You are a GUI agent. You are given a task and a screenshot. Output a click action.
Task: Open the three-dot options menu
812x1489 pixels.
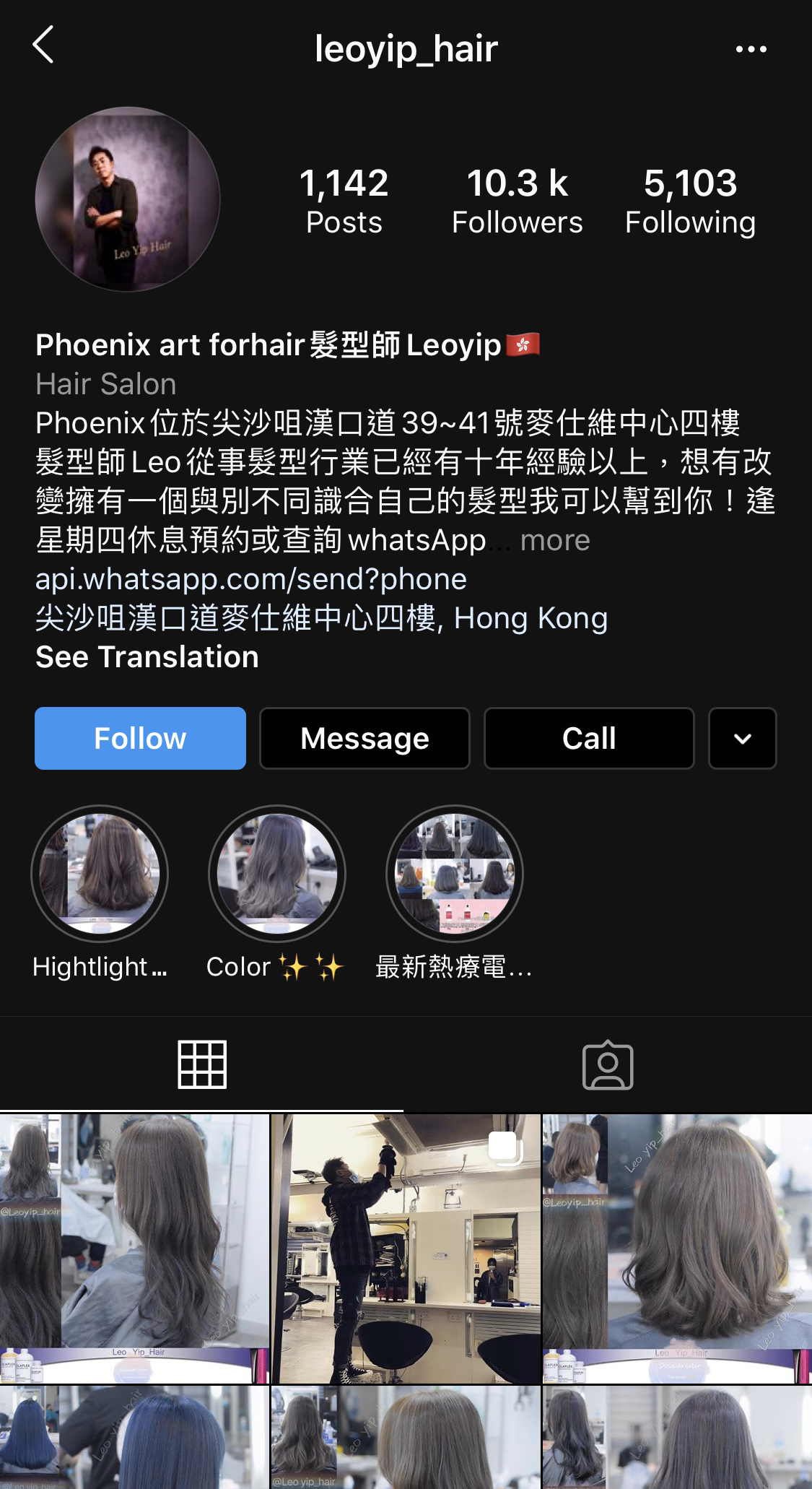click(x=751, y=49)
